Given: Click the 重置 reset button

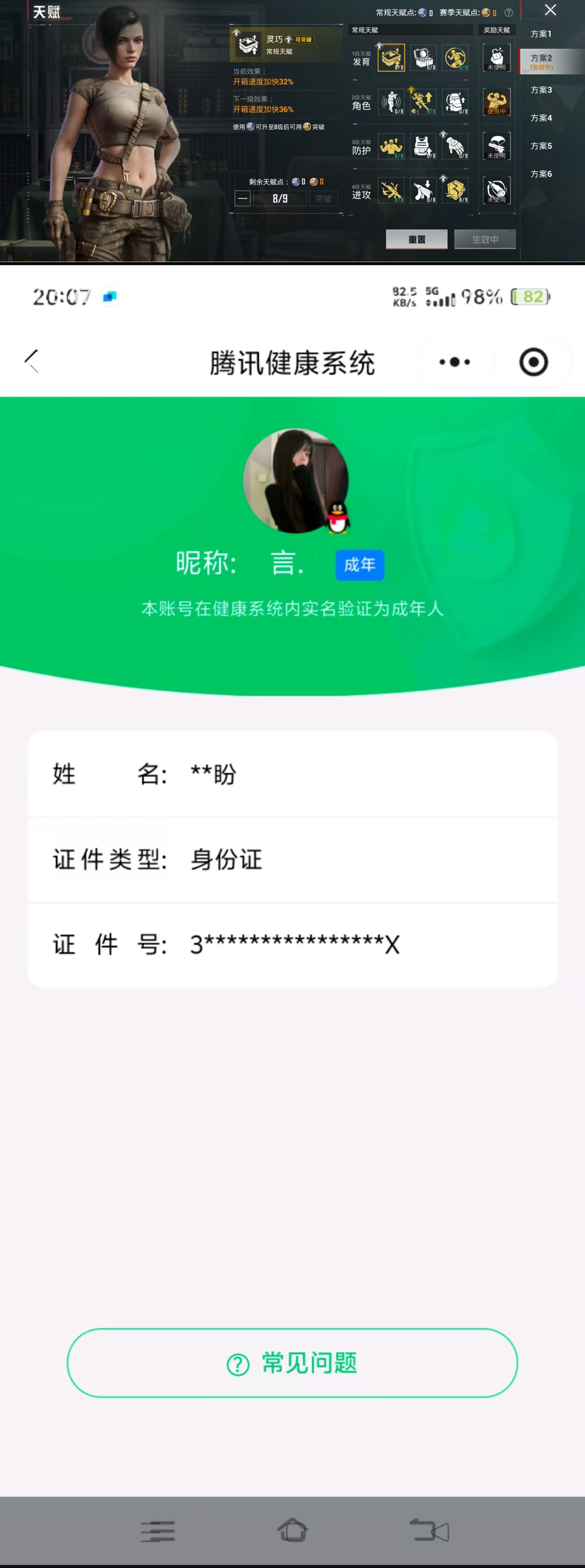Looking at the screenshot, I should pos(416,239).
